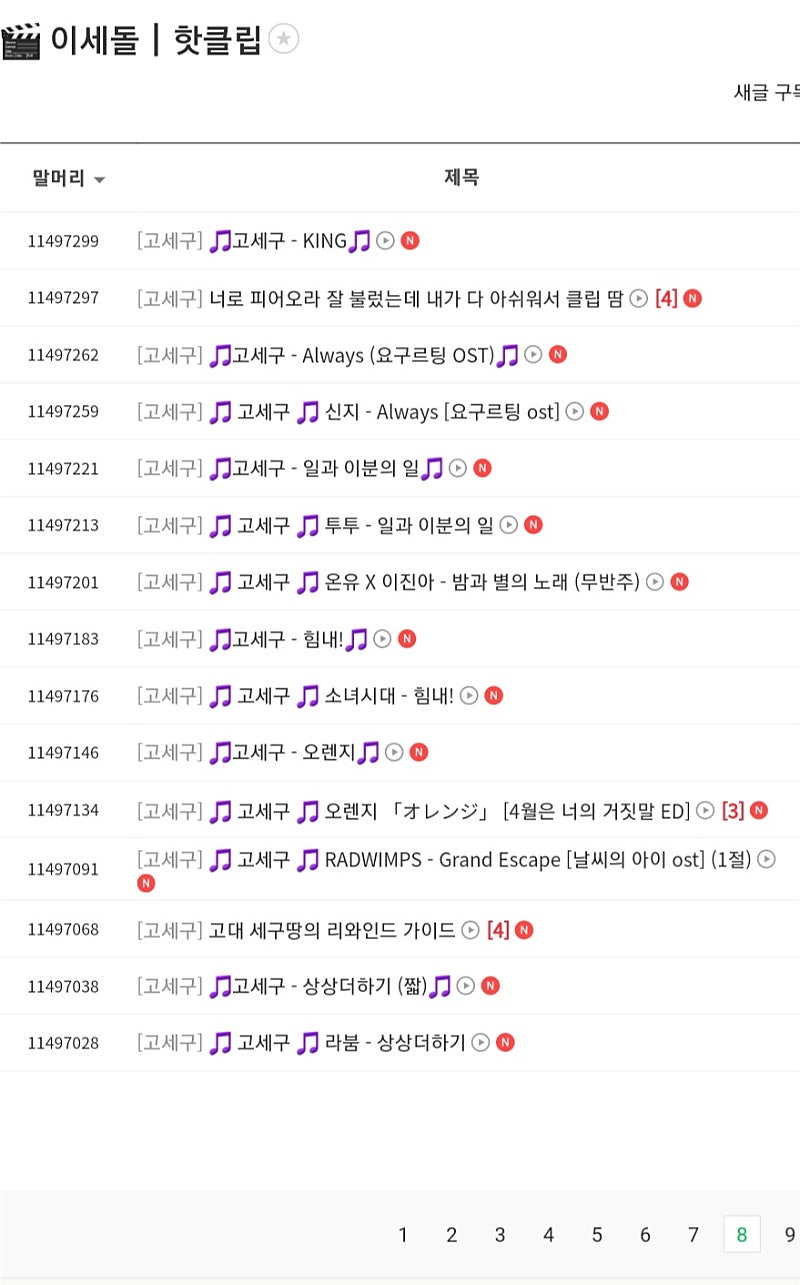Open post 고세구 - Always (요구르팅 OST)
Image resolution: width=800 pixels, height=1285 pixels.
pyautogui.click(x=365, y=355)
